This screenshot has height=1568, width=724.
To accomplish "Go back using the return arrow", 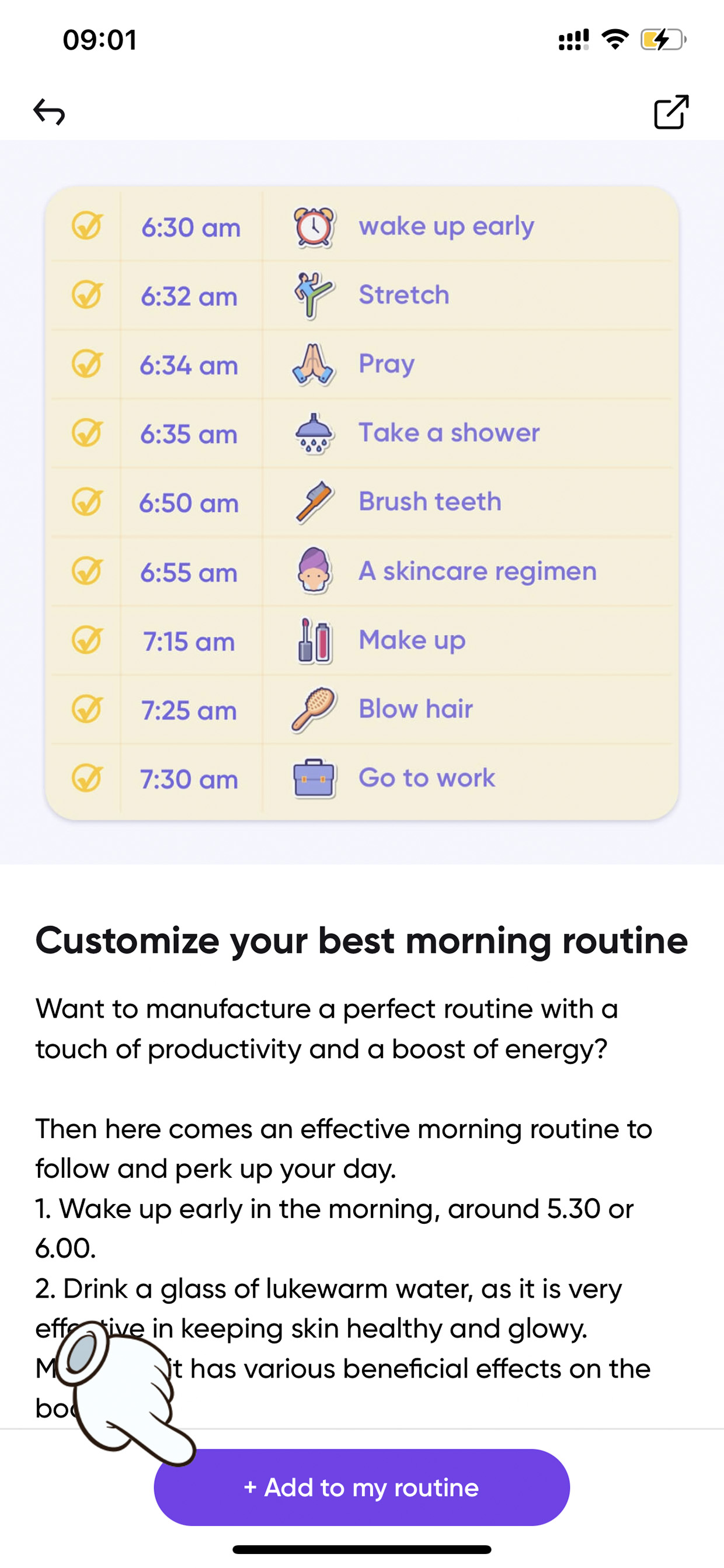I will 48,112.
